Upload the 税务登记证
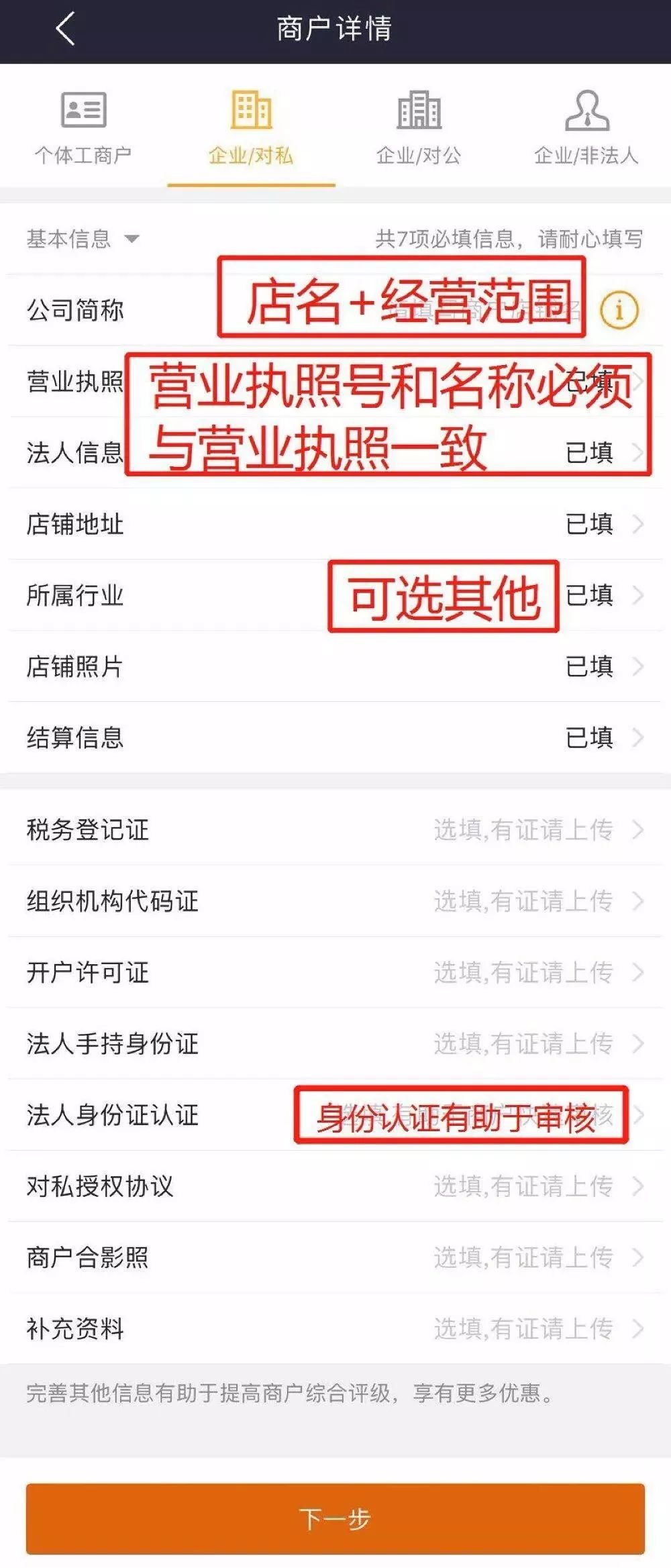 click(335, 830)
